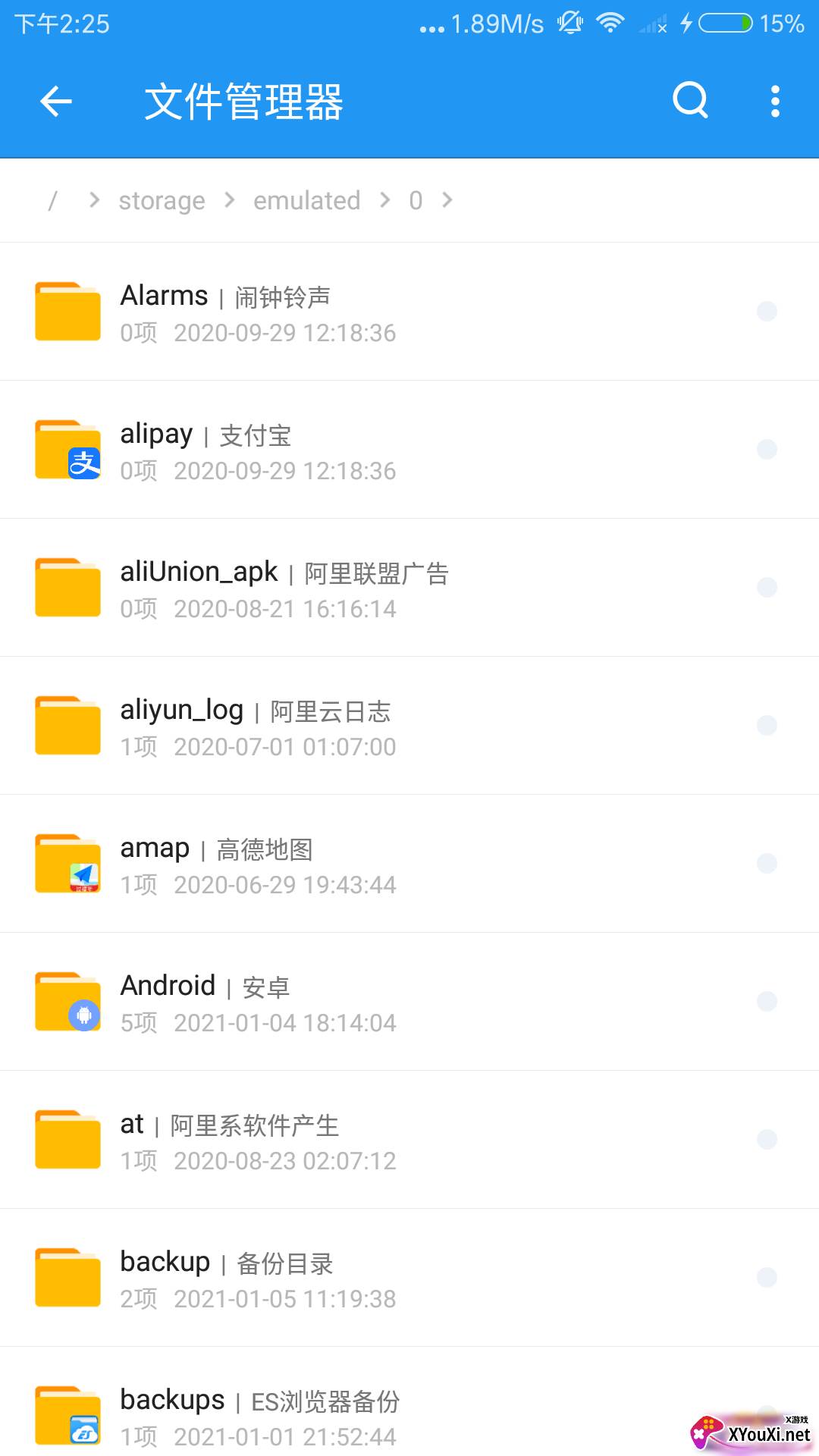This screenshot has width=819, height=1456.
Task: Open the aliyun_log folder
Action: (x=409, y=726)
